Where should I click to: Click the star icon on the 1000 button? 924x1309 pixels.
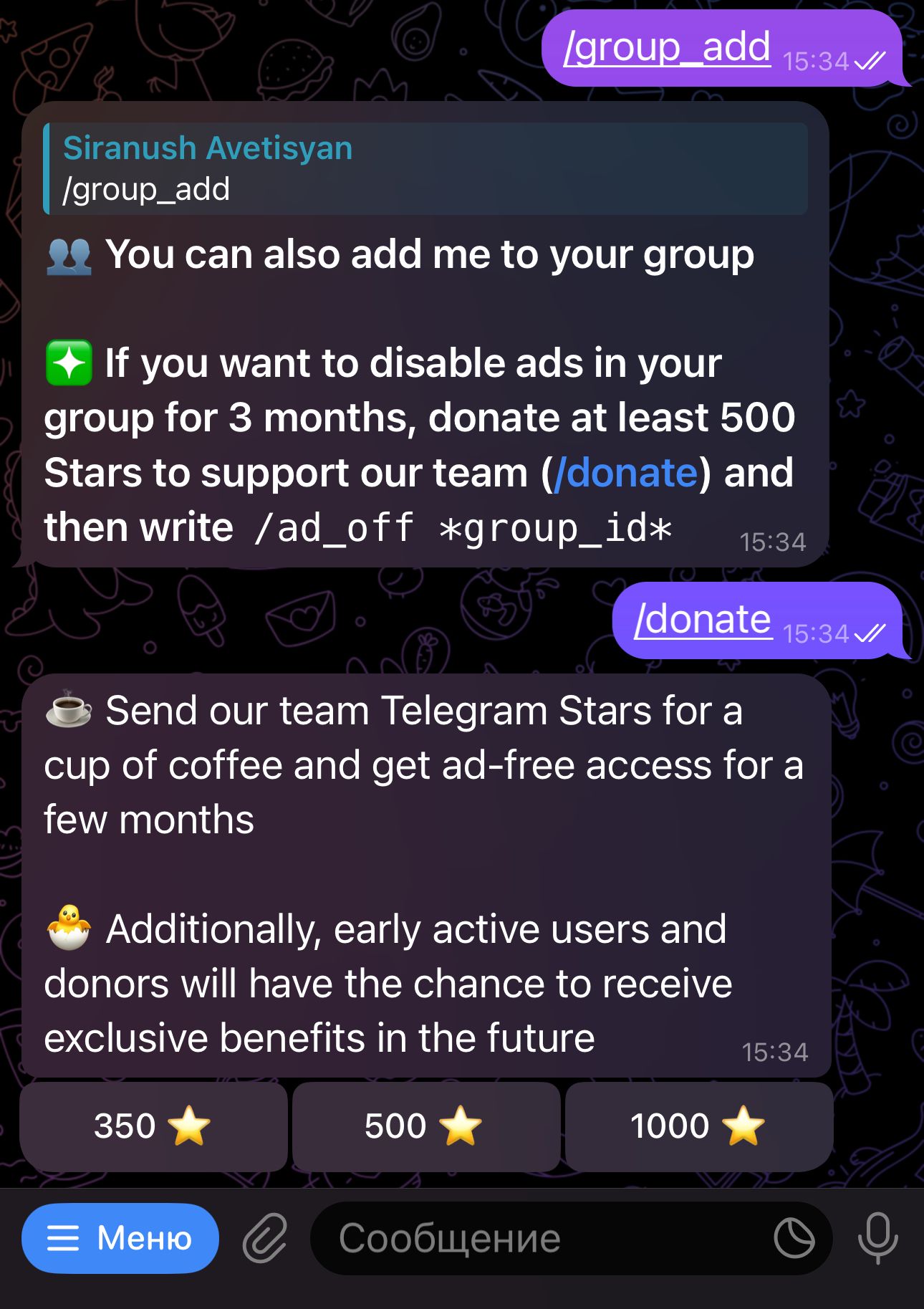(742, 1125)
